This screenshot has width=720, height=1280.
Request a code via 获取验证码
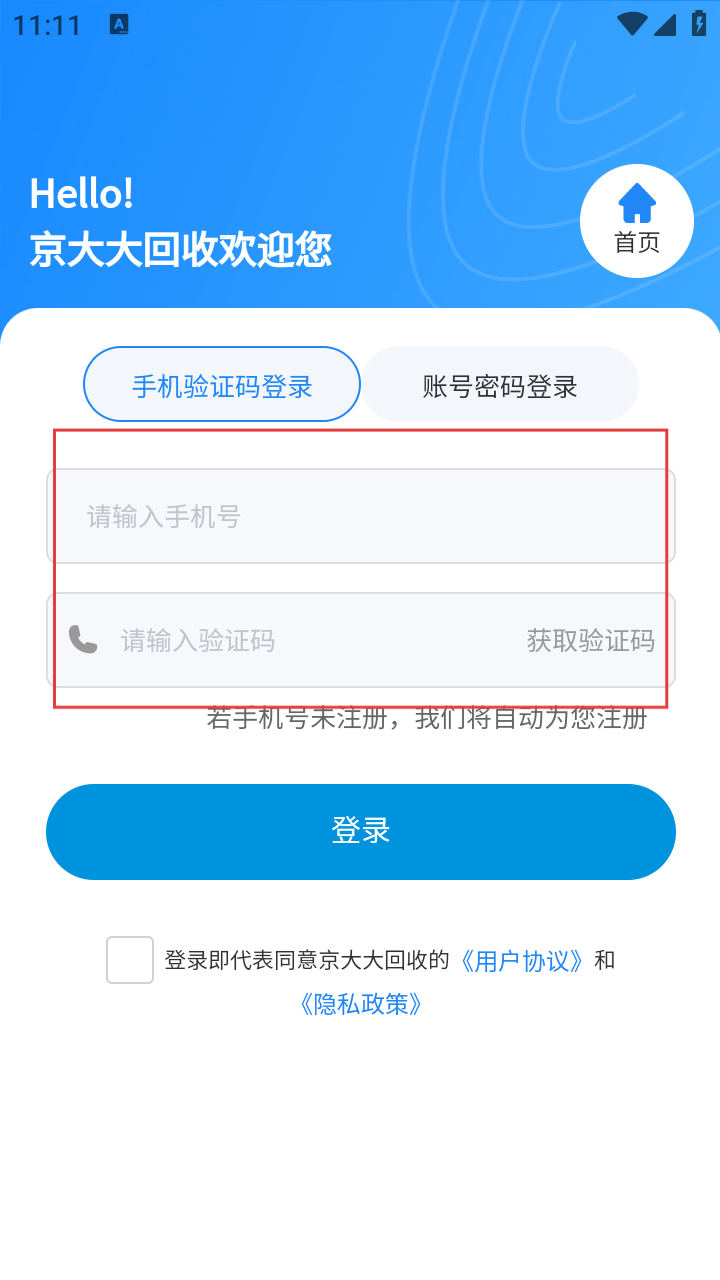pos(591,640)
